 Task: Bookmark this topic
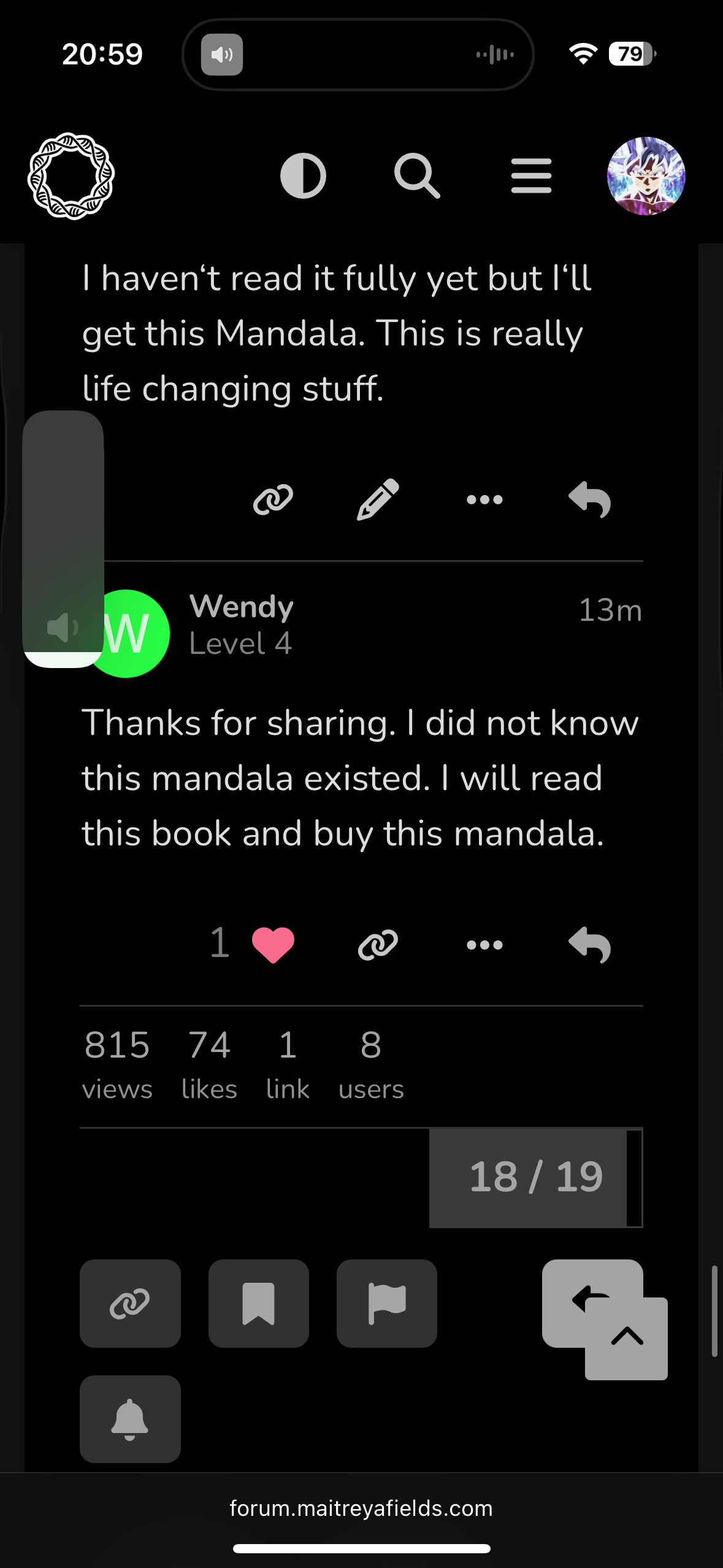coord(258,1303)
